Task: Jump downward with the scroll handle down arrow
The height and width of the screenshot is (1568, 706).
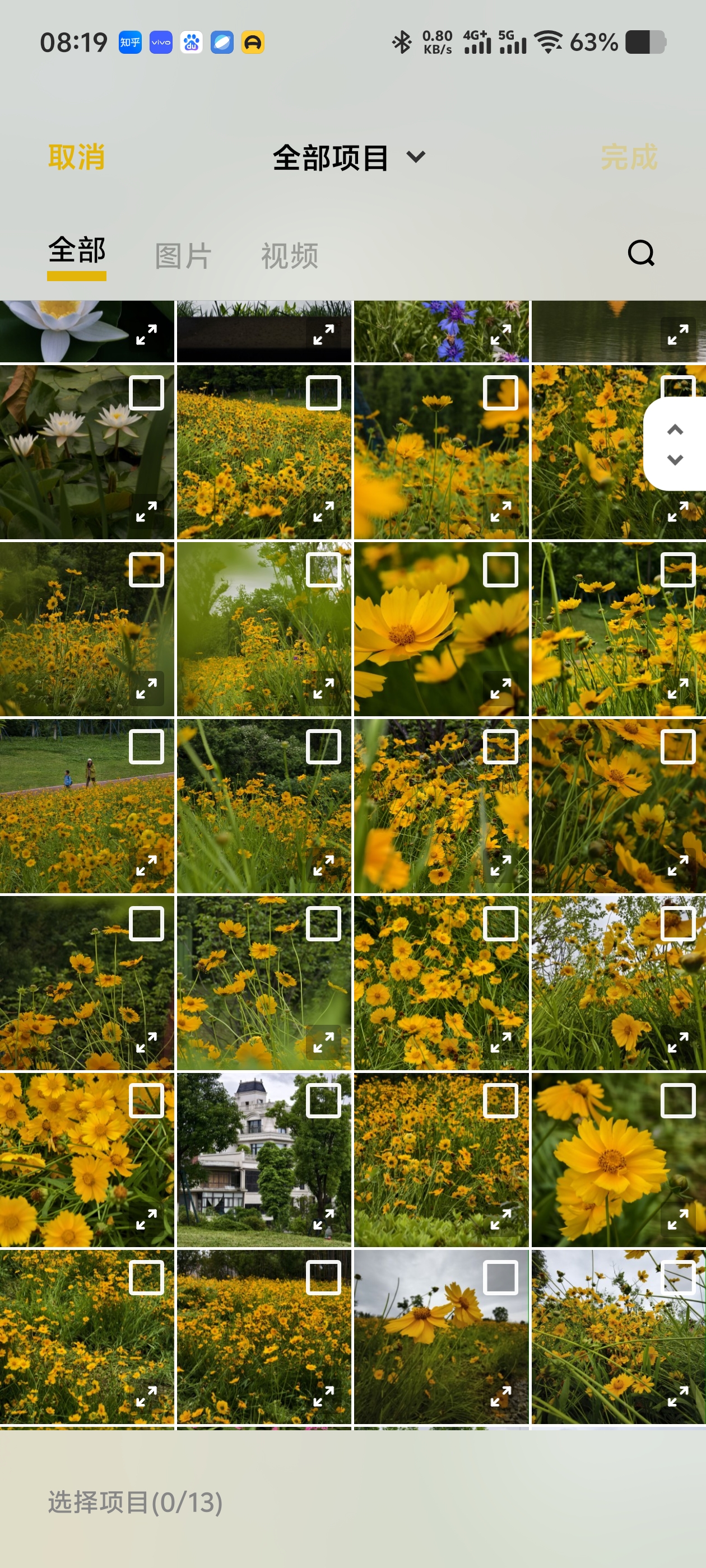Action: click(x=675, y=460)
